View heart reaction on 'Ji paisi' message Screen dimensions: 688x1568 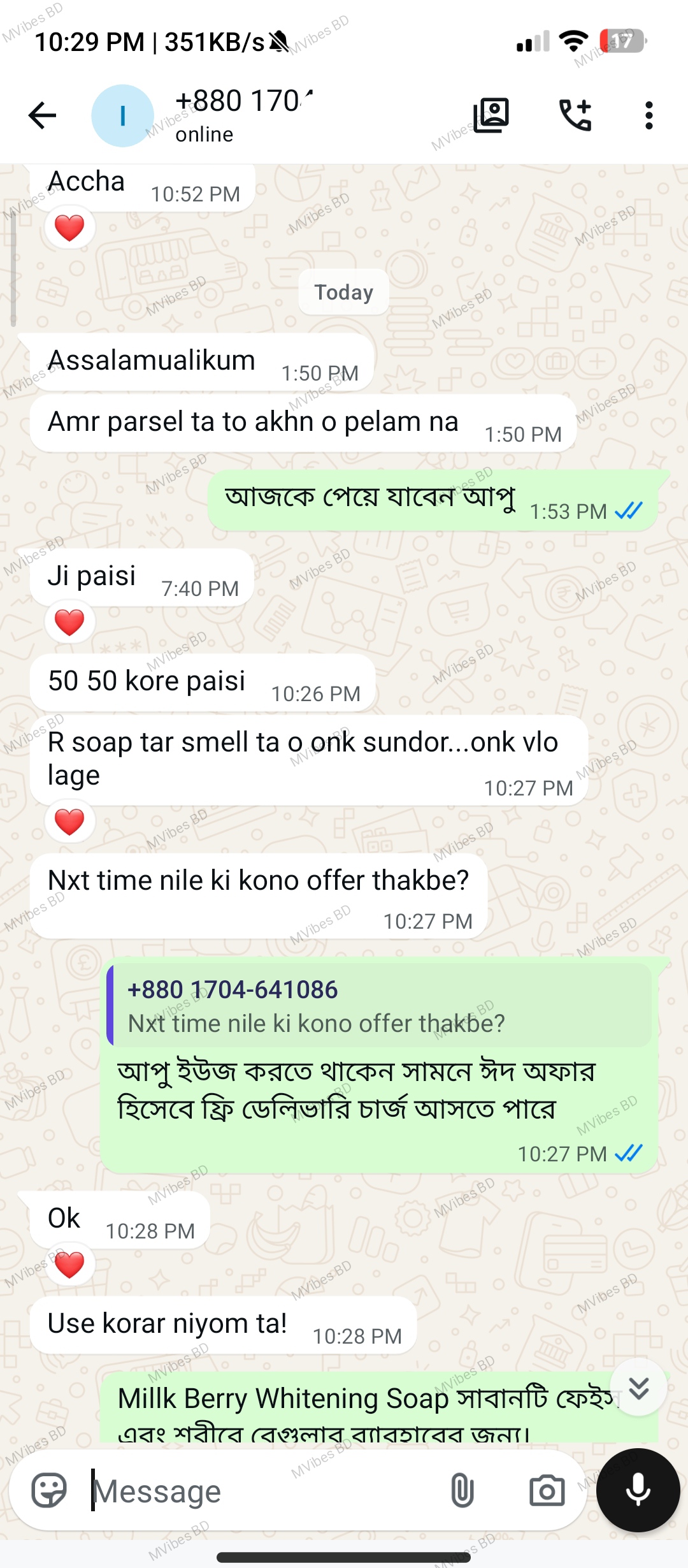point(69,622)
